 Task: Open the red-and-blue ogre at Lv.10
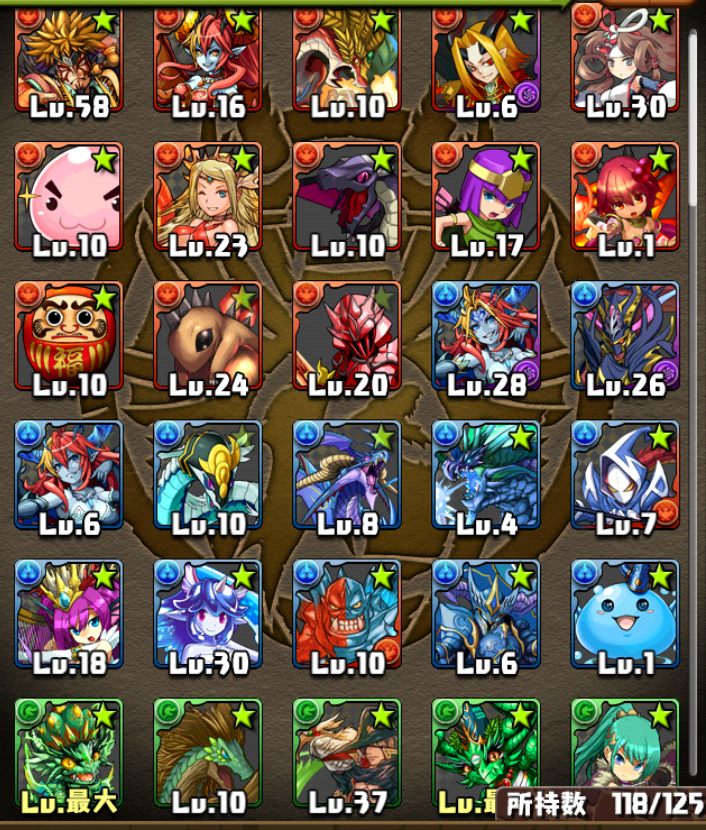click(x=346, y=613)
